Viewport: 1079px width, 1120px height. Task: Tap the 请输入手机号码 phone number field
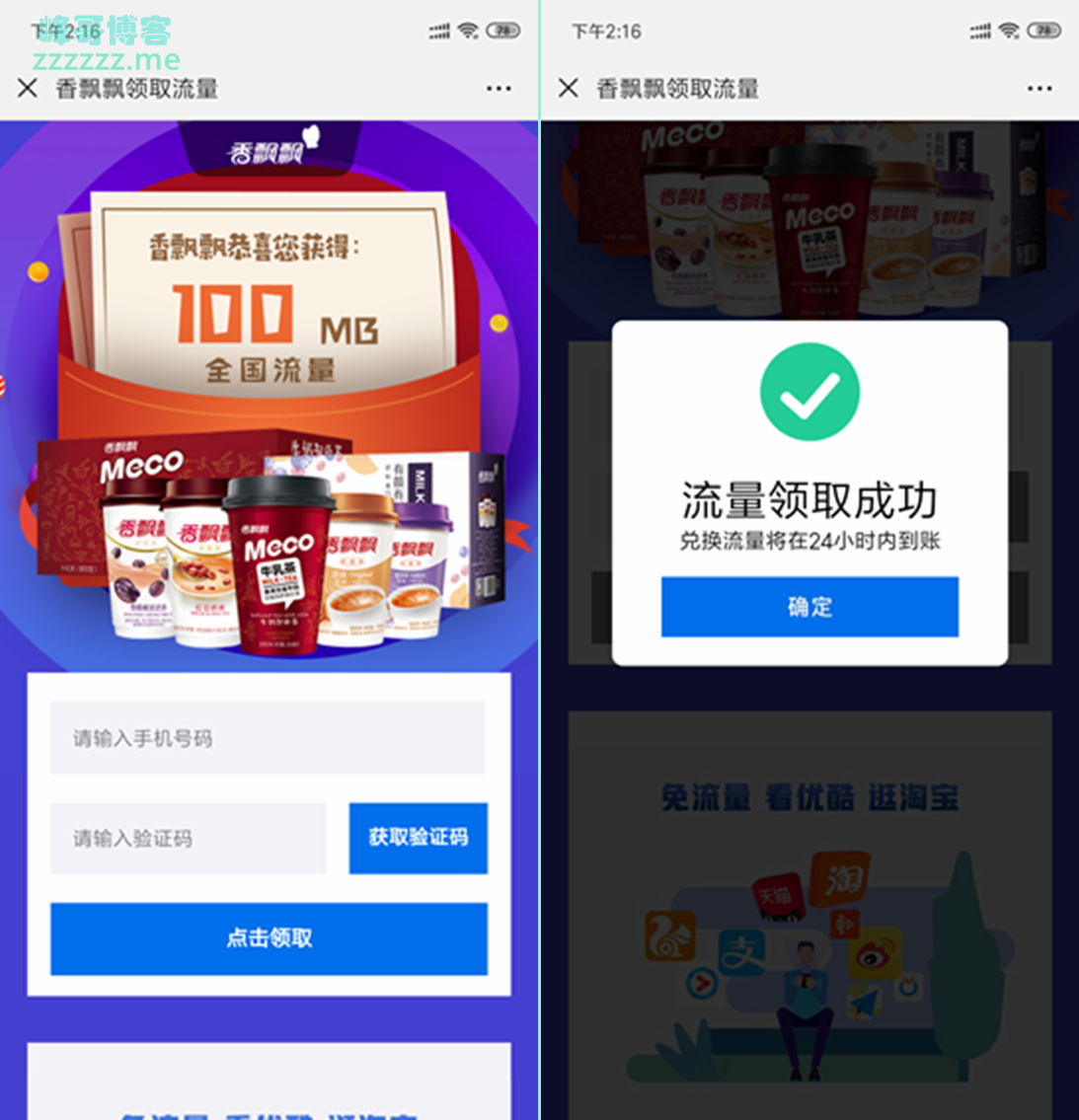point(268,738)
